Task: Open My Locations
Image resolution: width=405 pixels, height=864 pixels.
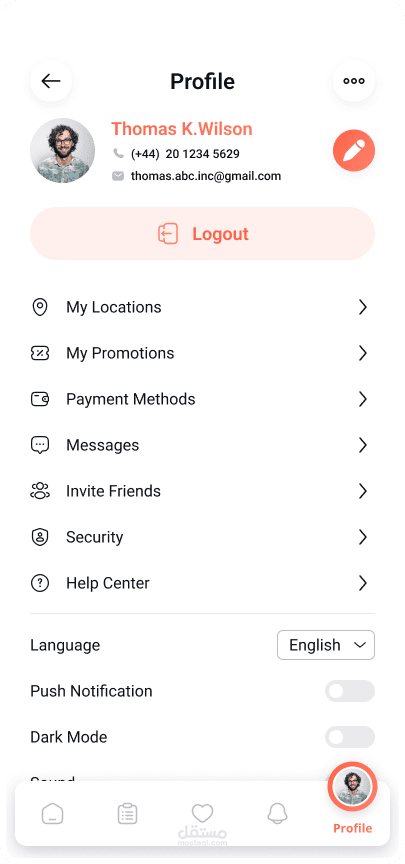Action: (x=202, y=307)
